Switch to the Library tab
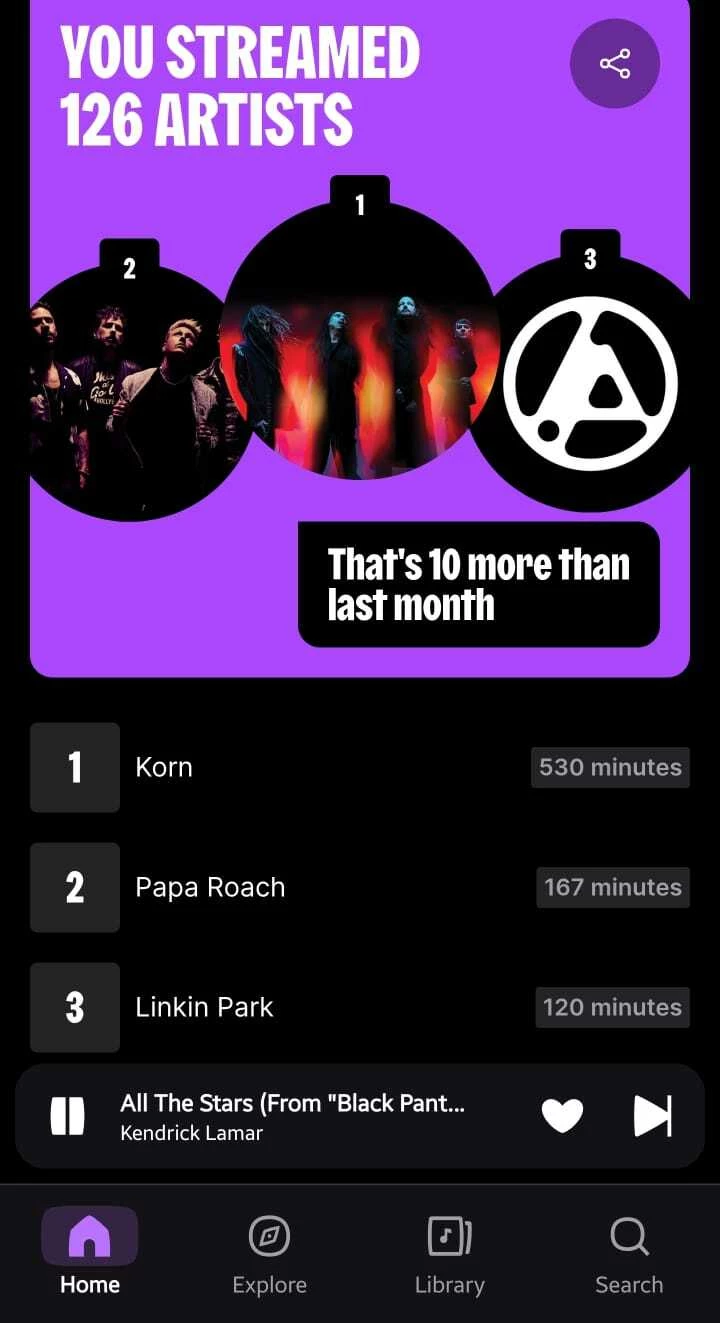Image resolution: width=720 pixels, height=1323 pixels. pos(449,1252)
